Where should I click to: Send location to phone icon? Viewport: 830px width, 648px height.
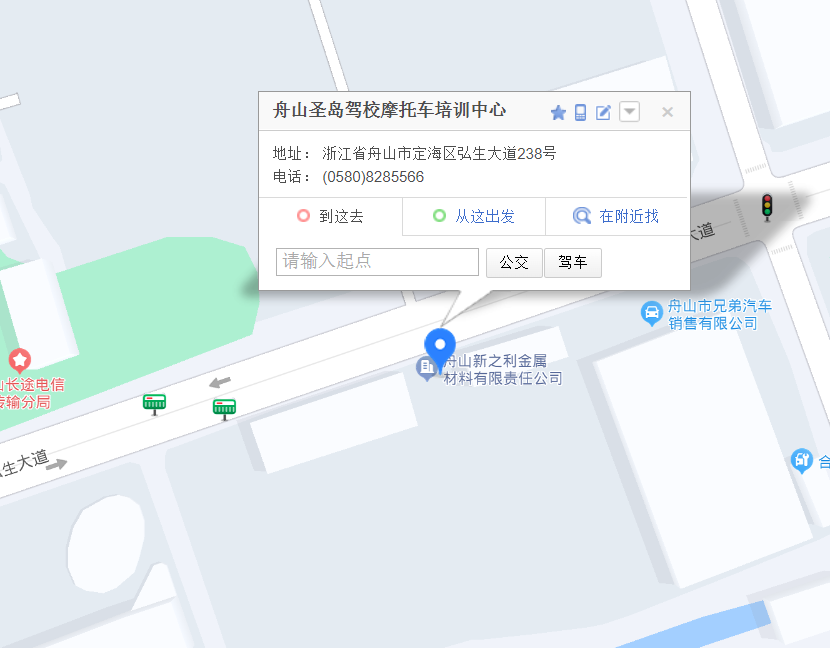pyautogui.click(x=581, y=112)
